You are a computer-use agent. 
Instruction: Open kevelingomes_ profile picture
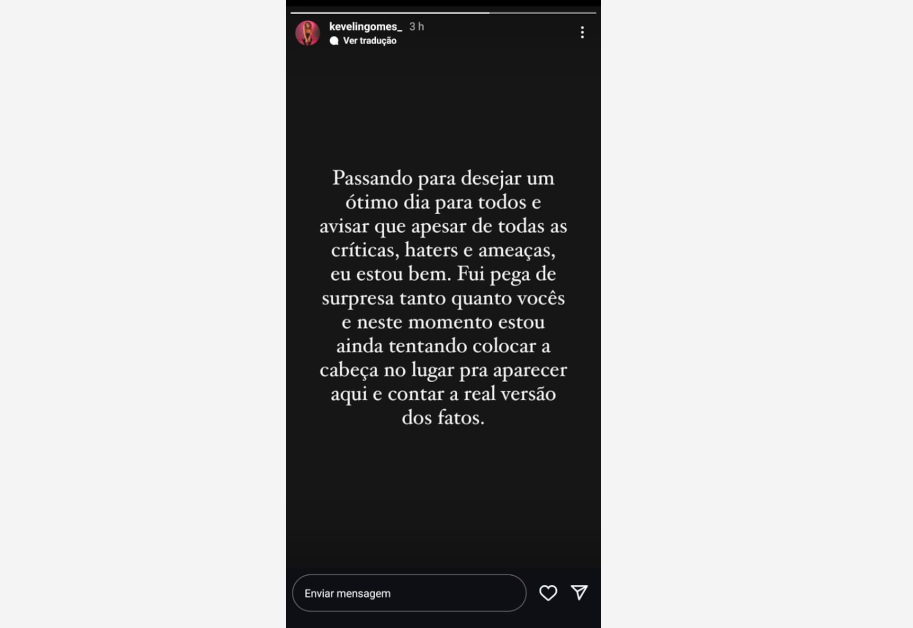point(307,33)
